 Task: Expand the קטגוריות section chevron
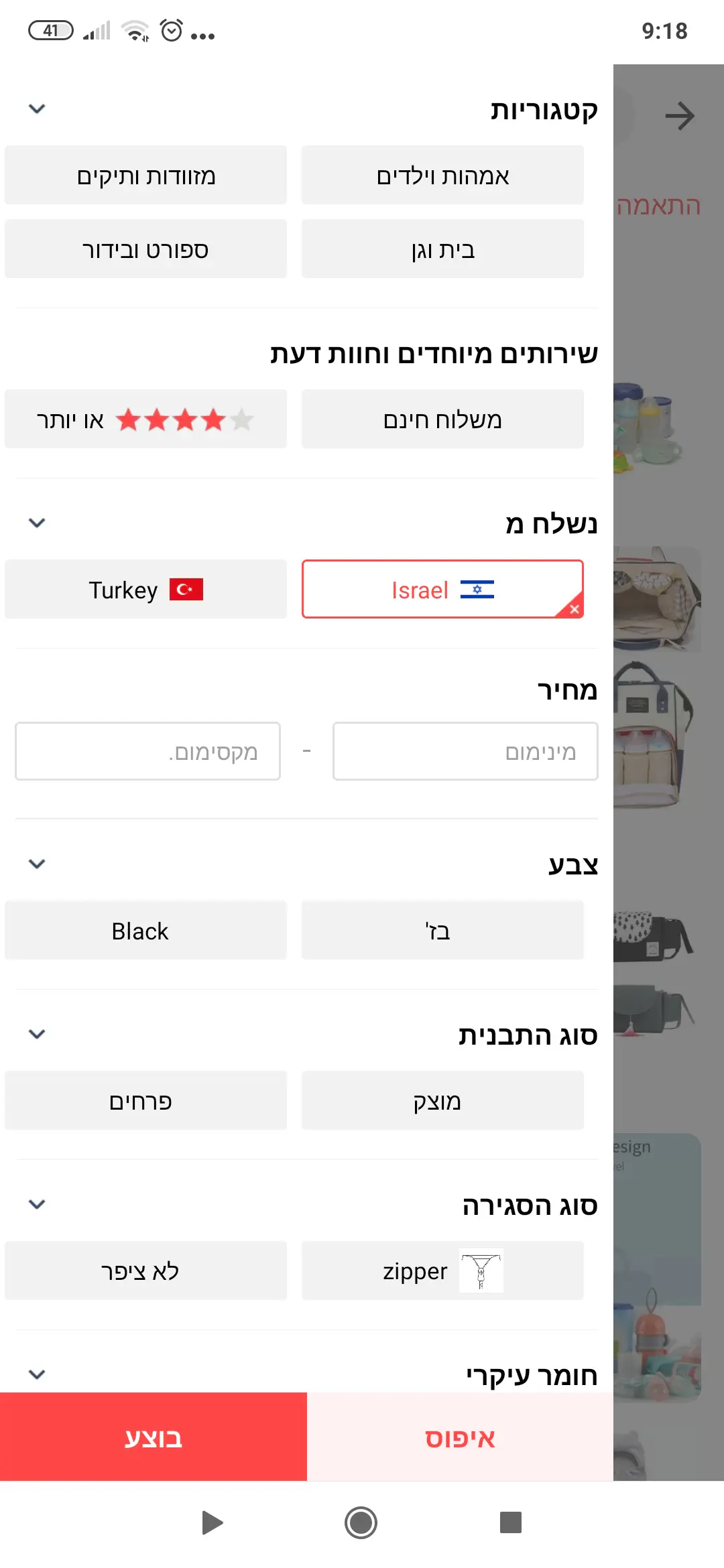coord(37,109)
